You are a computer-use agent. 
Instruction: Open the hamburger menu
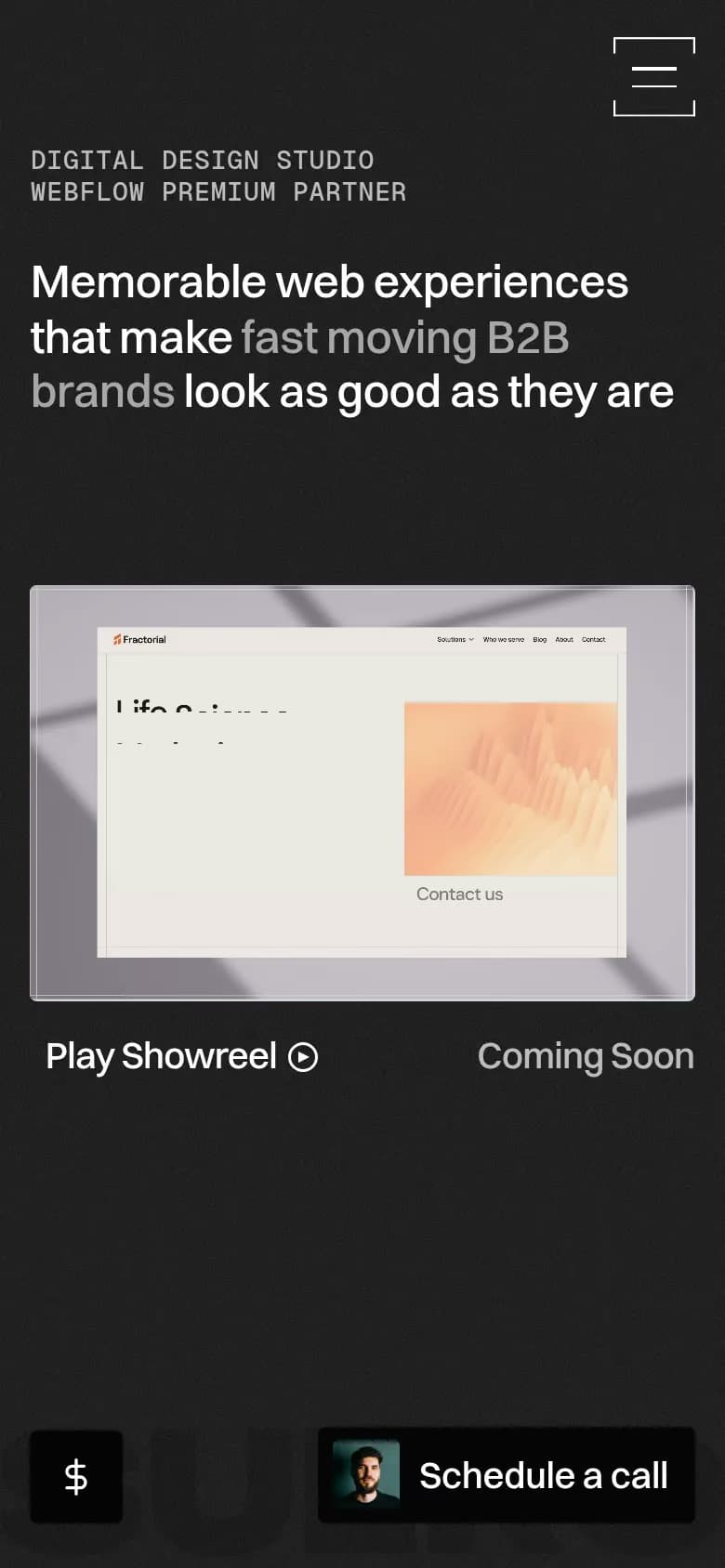[x=653, y=77]
